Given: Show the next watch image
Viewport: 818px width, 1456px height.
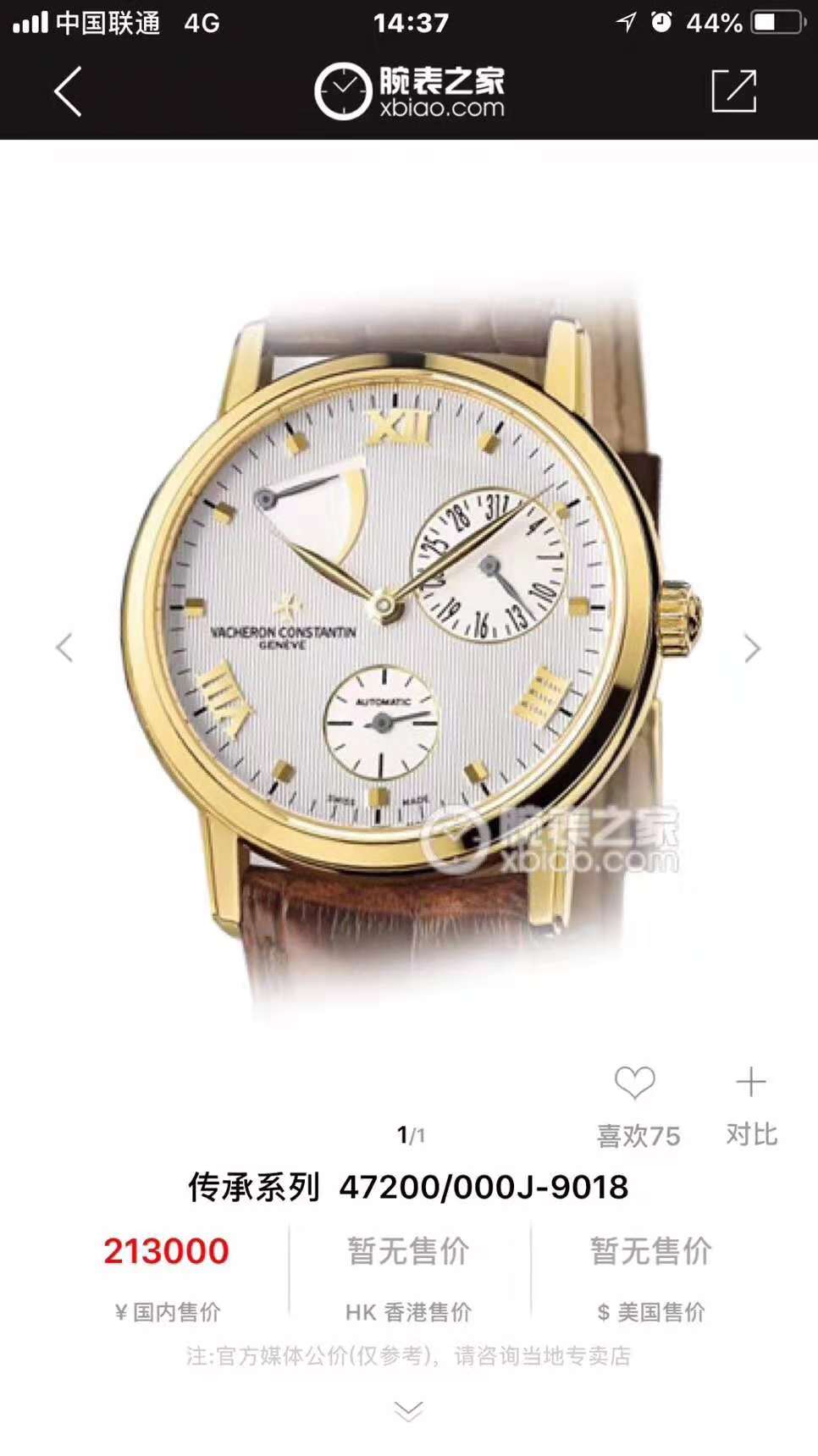Looking at the screenshot, I should point(752,648).
